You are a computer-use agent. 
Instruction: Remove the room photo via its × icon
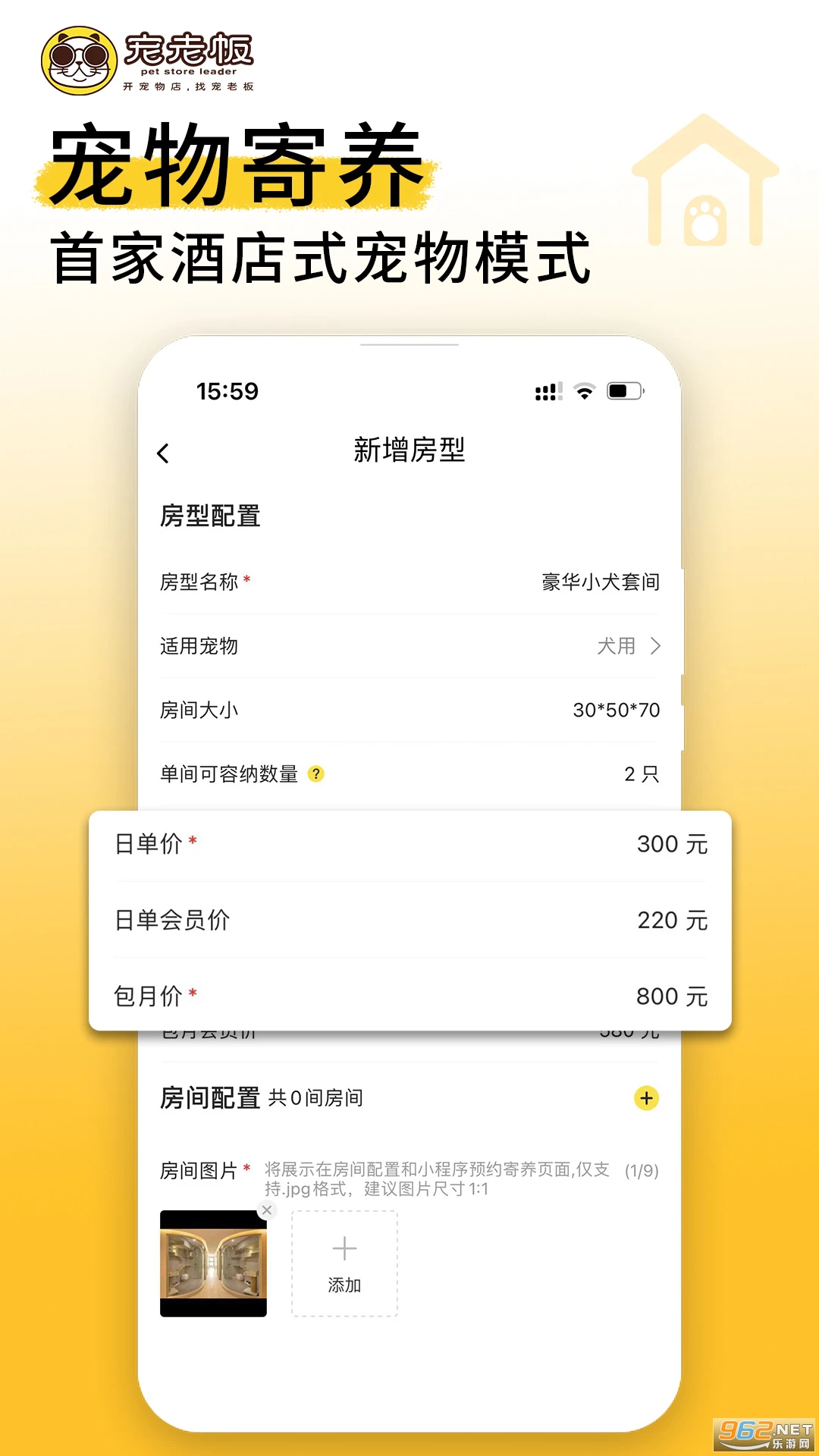coord(267,1210)
